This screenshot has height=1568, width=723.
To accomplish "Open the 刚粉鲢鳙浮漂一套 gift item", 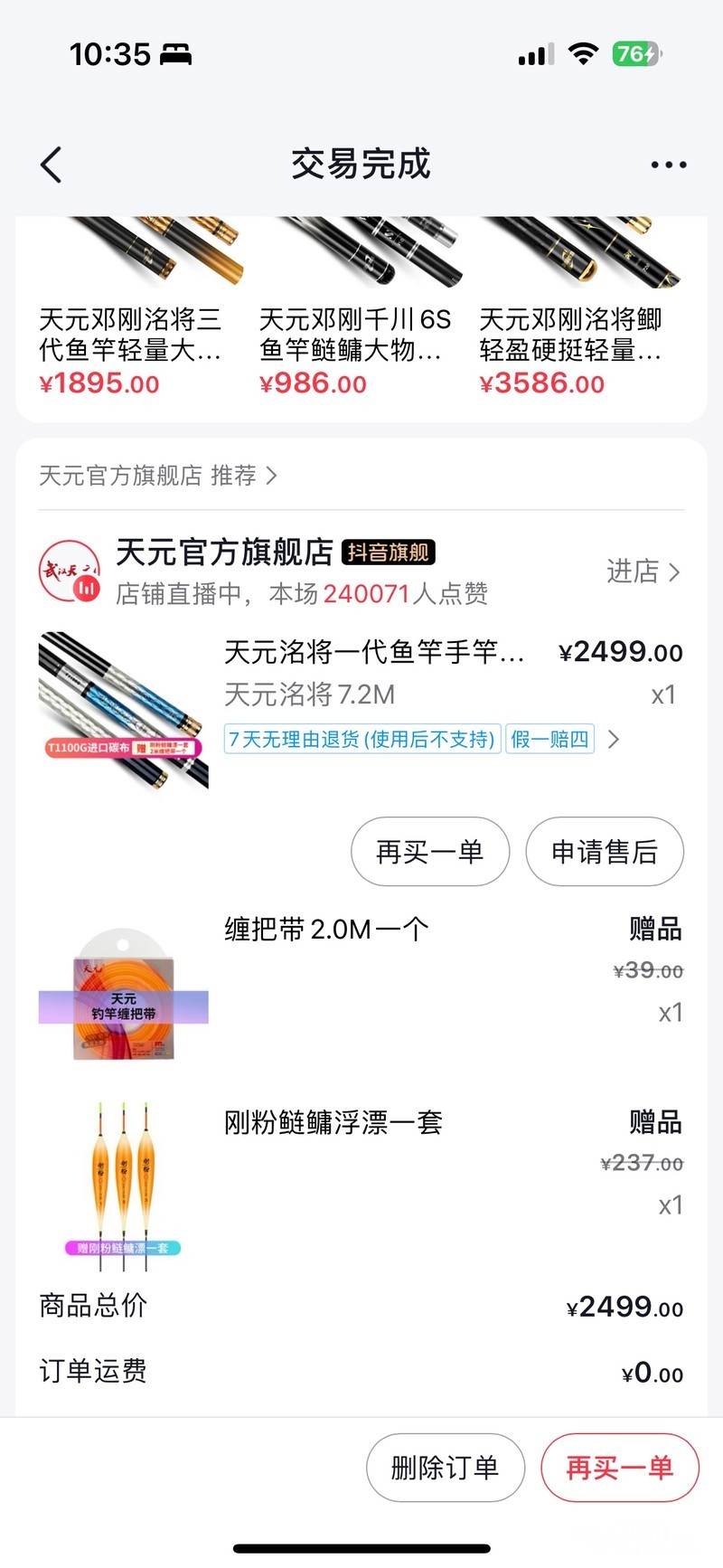I will (333, 1123).
